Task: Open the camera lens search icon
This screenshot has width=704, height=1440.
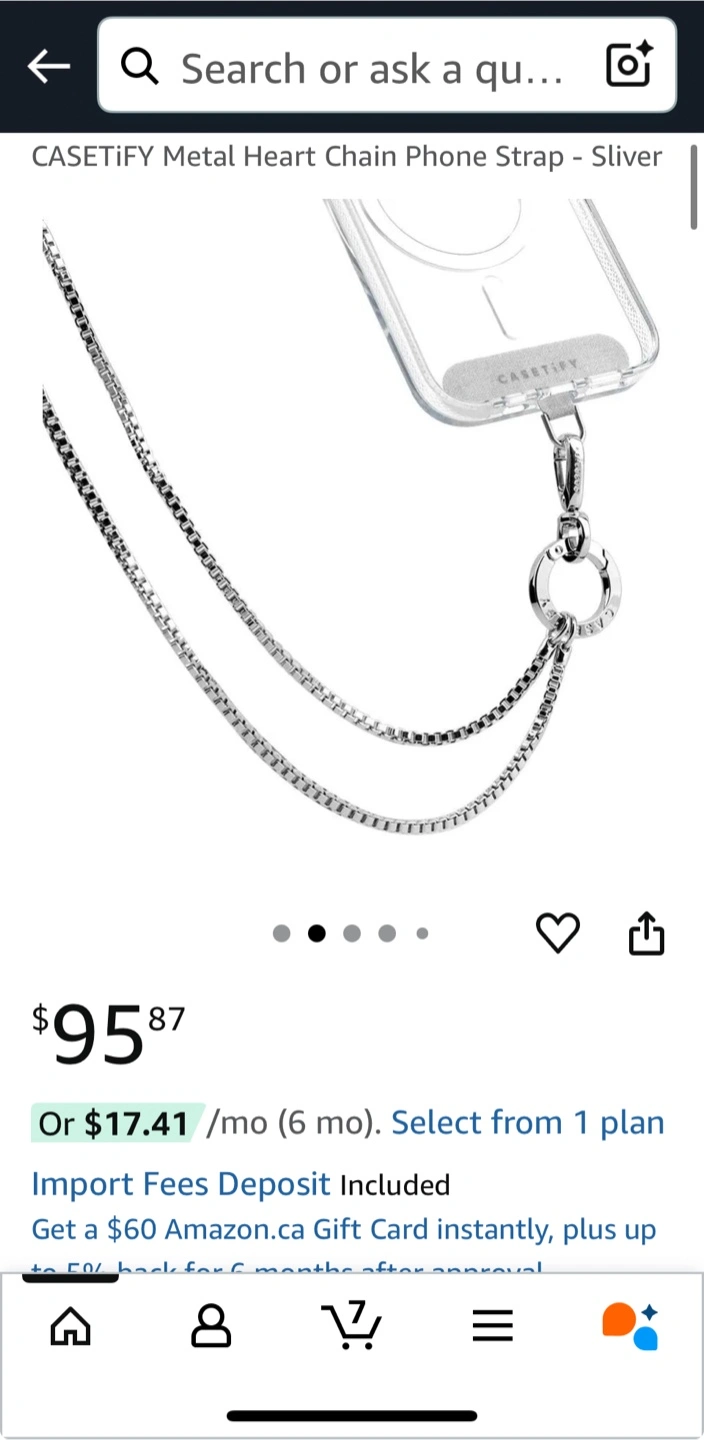Action: point(630,66)
